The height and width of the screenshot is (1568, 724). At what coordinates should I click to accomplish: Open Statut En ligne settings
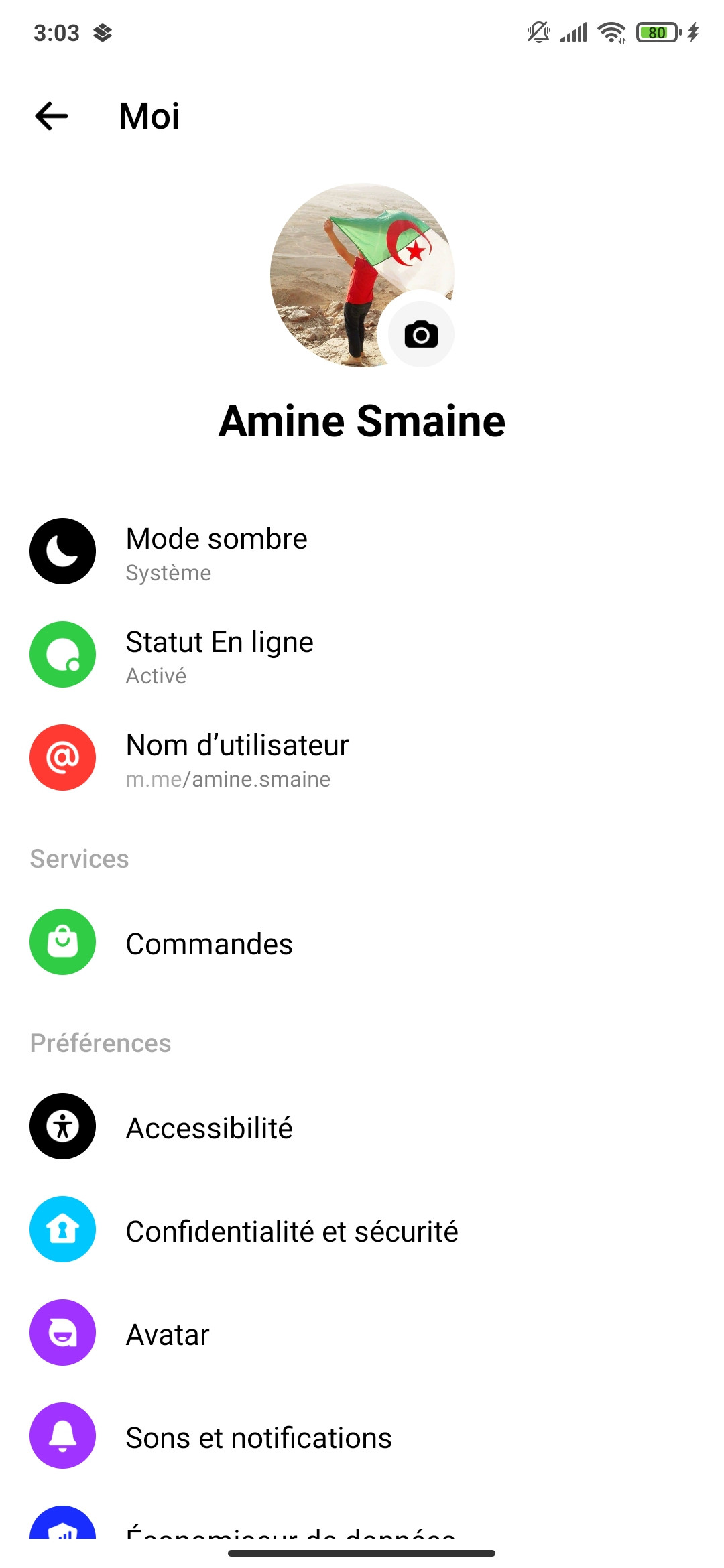click(x=219, y=655)
